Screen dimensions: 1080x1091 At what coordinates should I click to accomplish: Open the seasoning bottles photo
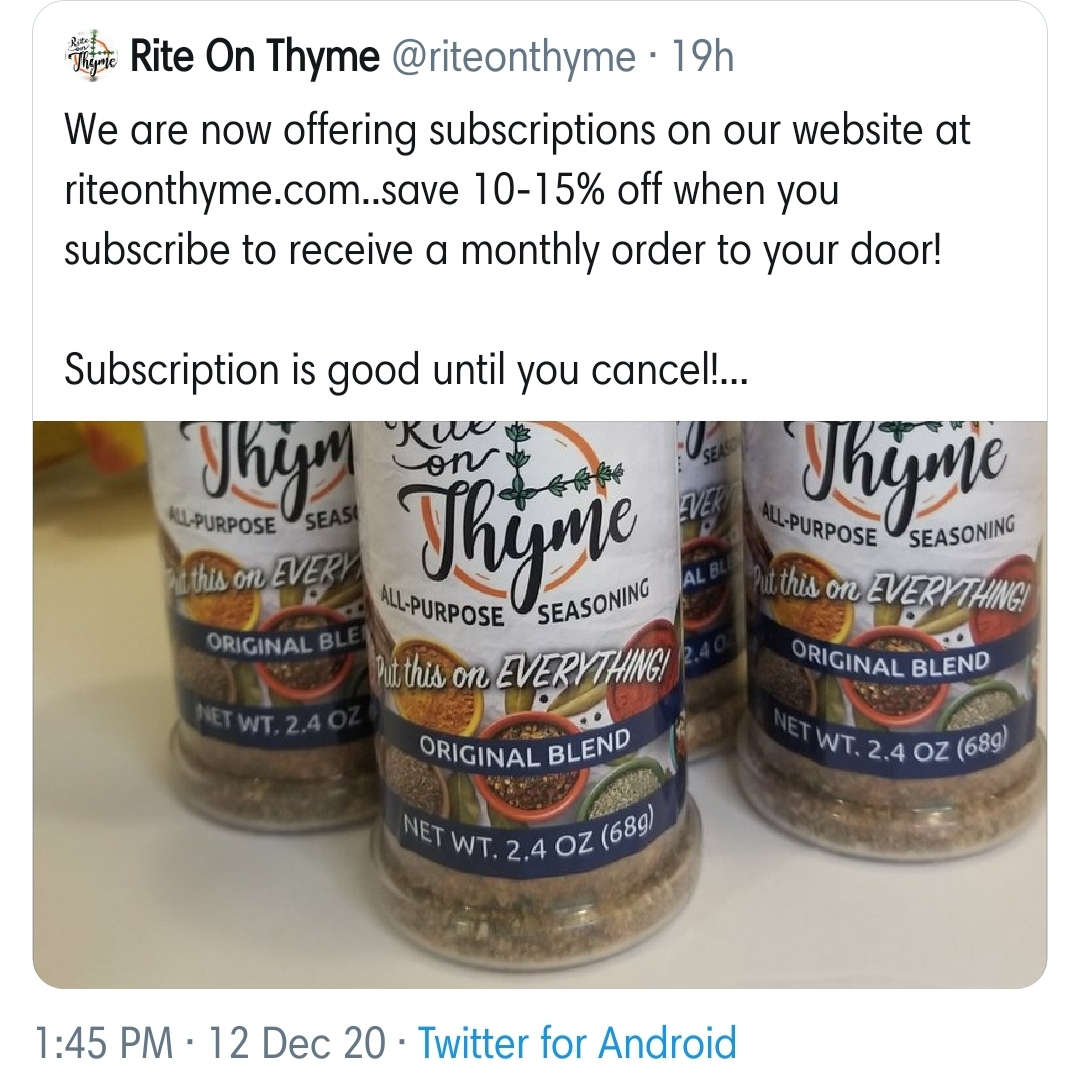(x=540, y=700)
